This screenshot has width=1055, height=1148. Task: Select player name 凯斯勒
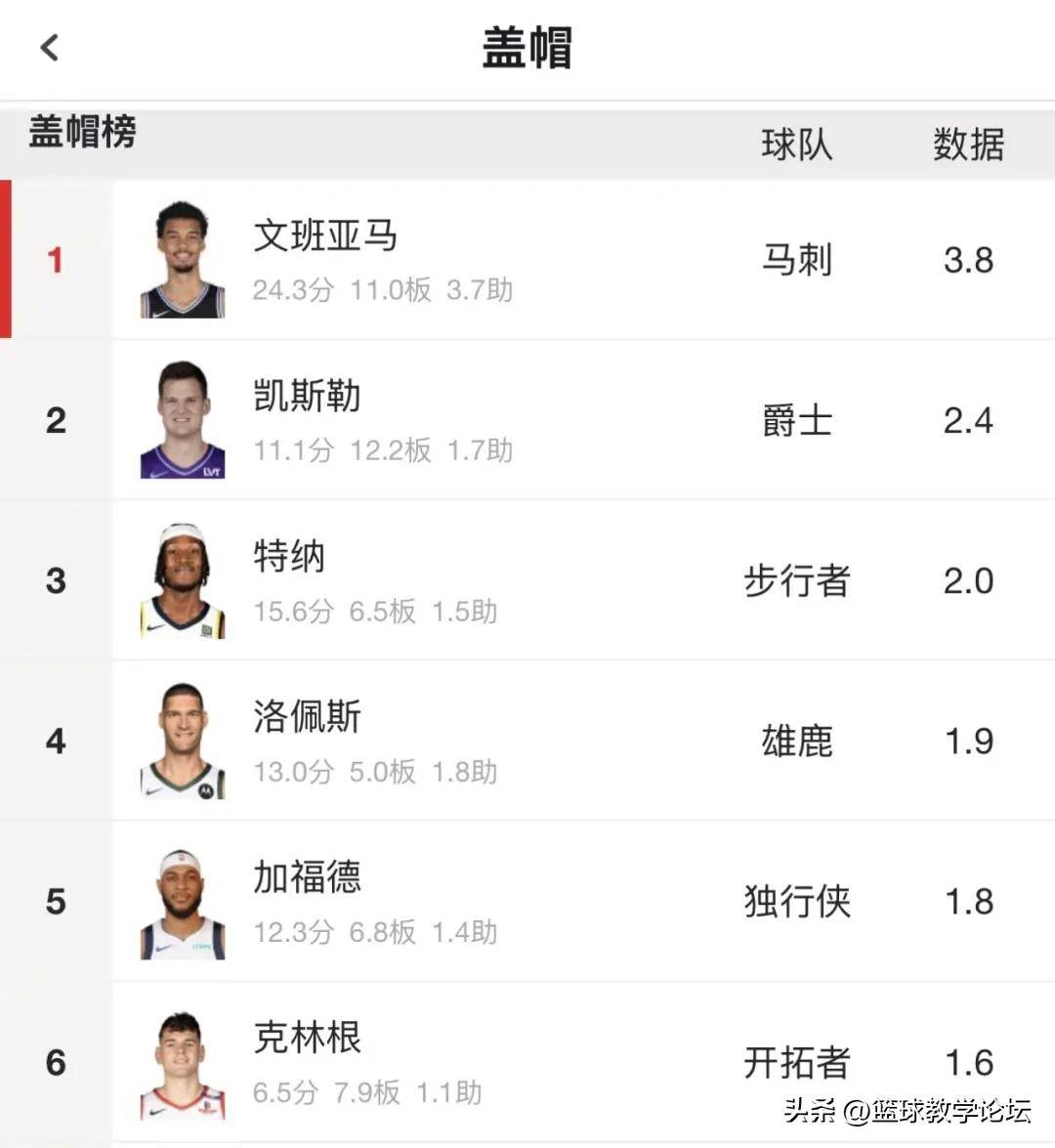[308, 397]
